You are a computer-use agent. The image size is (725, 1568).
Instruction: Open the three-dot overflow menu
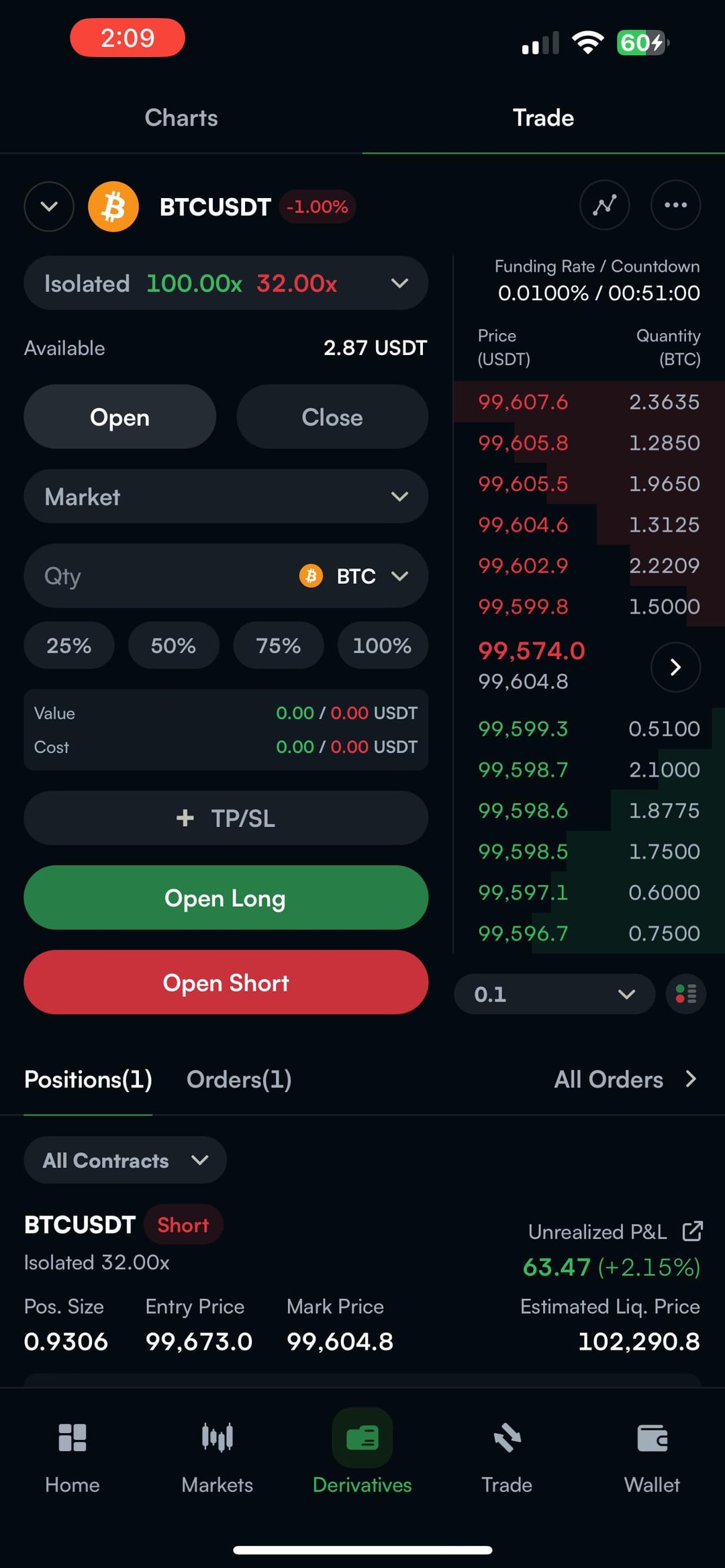click(675, 205)
